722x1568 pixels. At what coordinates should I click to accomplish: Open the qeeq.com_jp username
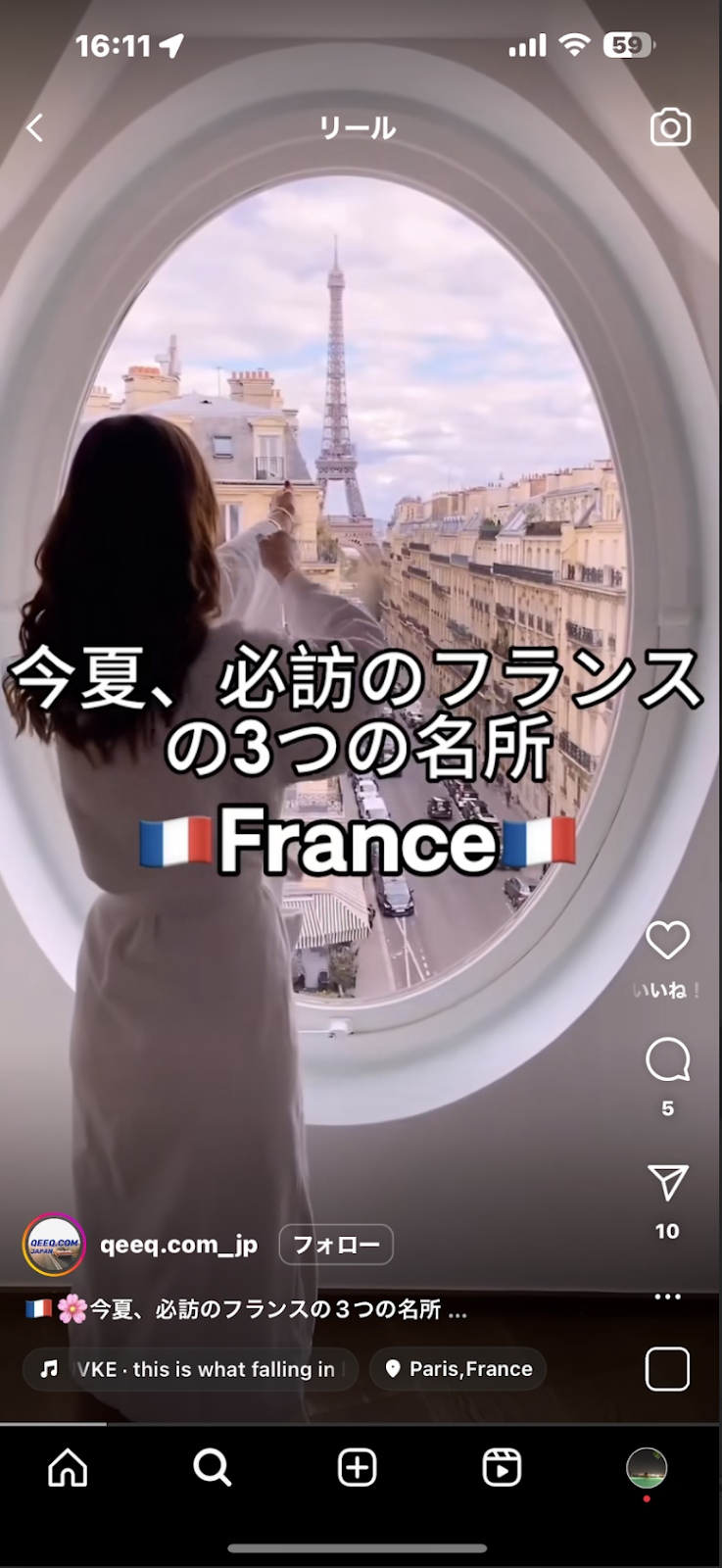pos(178,1245)
